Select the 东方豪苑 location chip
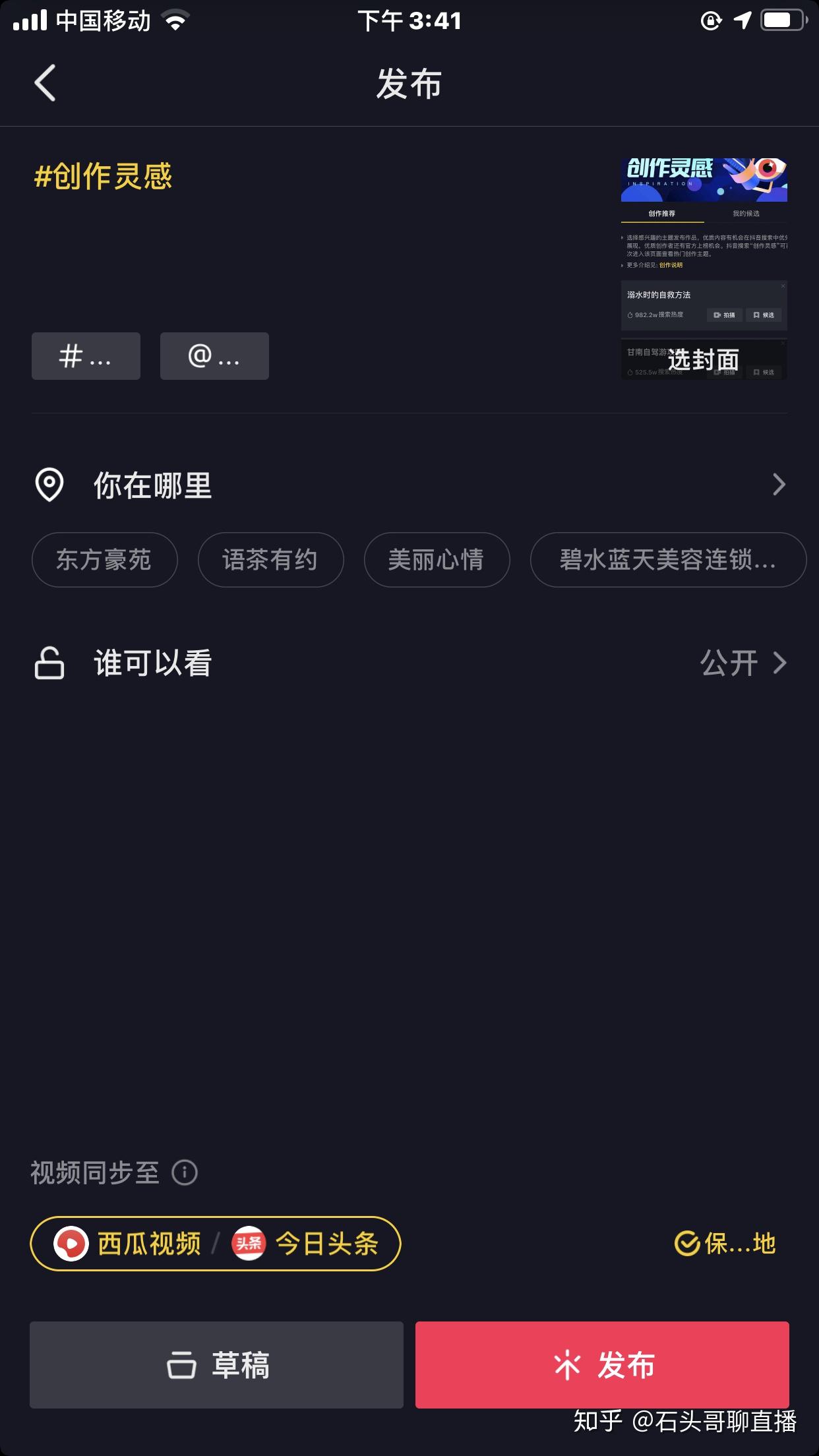The height and width of the screenshot is (1456, 819). tap(104, 560)
